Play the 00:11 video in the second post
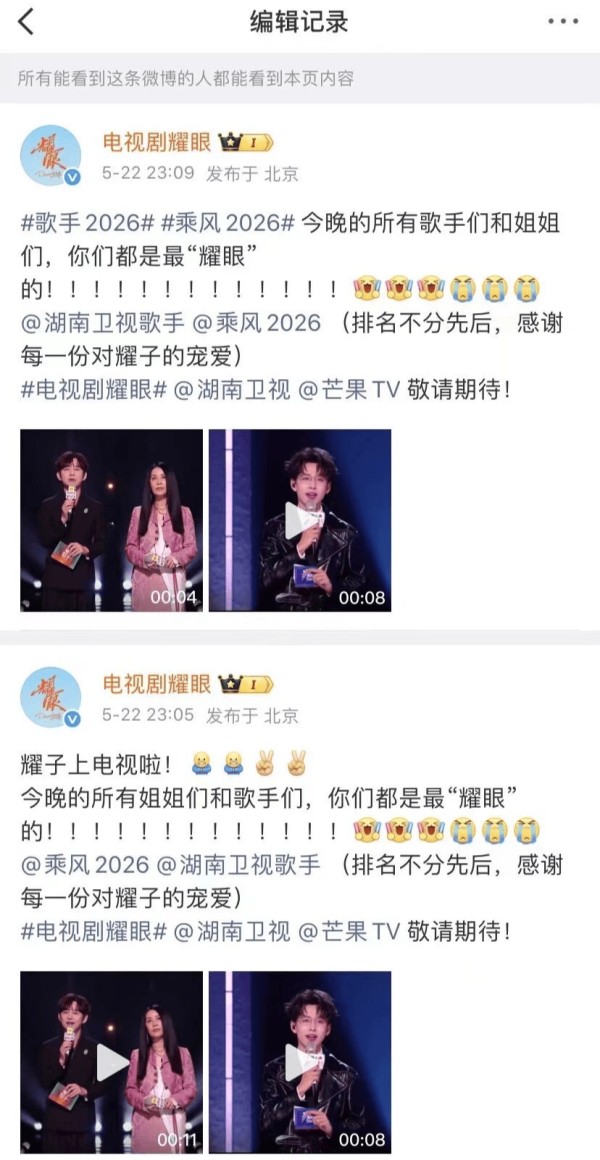 [111, 1062]
